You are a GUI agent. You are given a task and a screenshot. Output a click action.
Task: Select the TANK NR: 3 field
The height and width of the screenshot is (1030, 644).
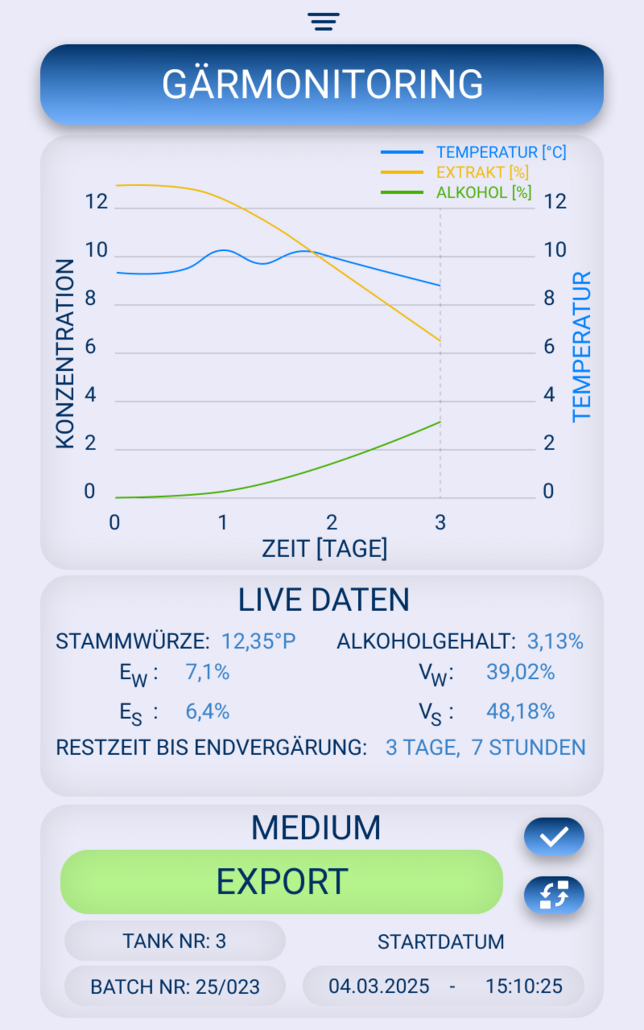[175, 941]
